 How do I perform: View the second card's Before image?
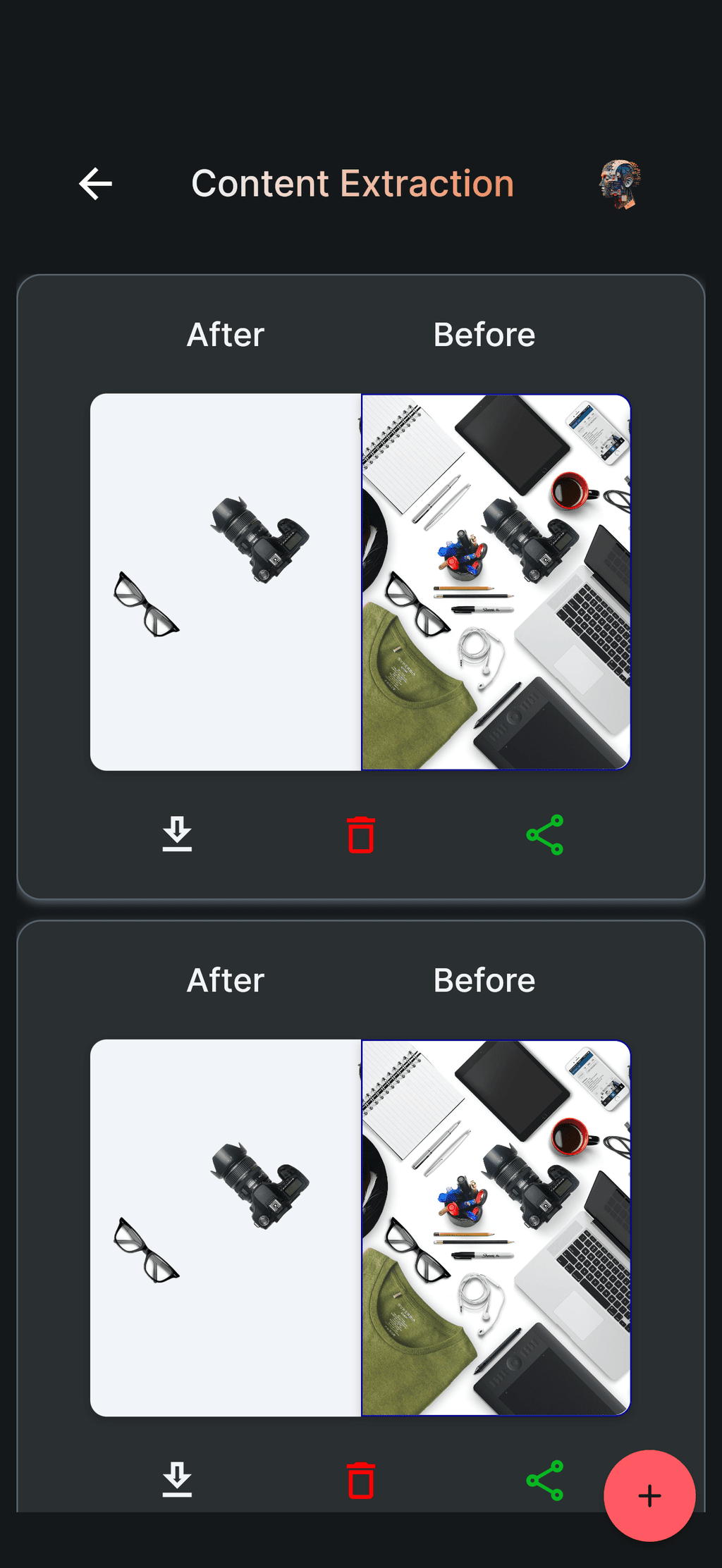496,1228
